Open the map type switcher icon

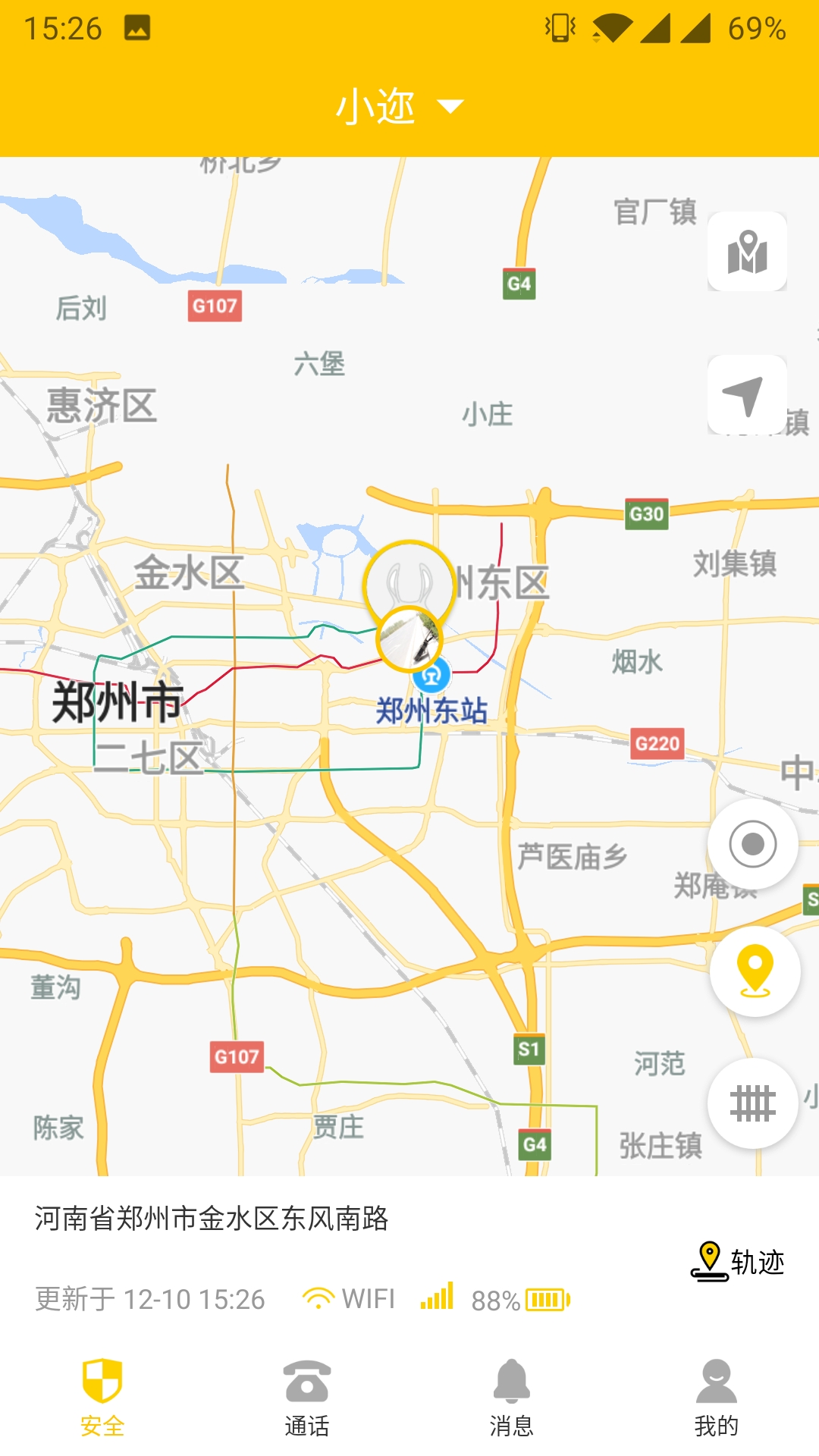747,252
